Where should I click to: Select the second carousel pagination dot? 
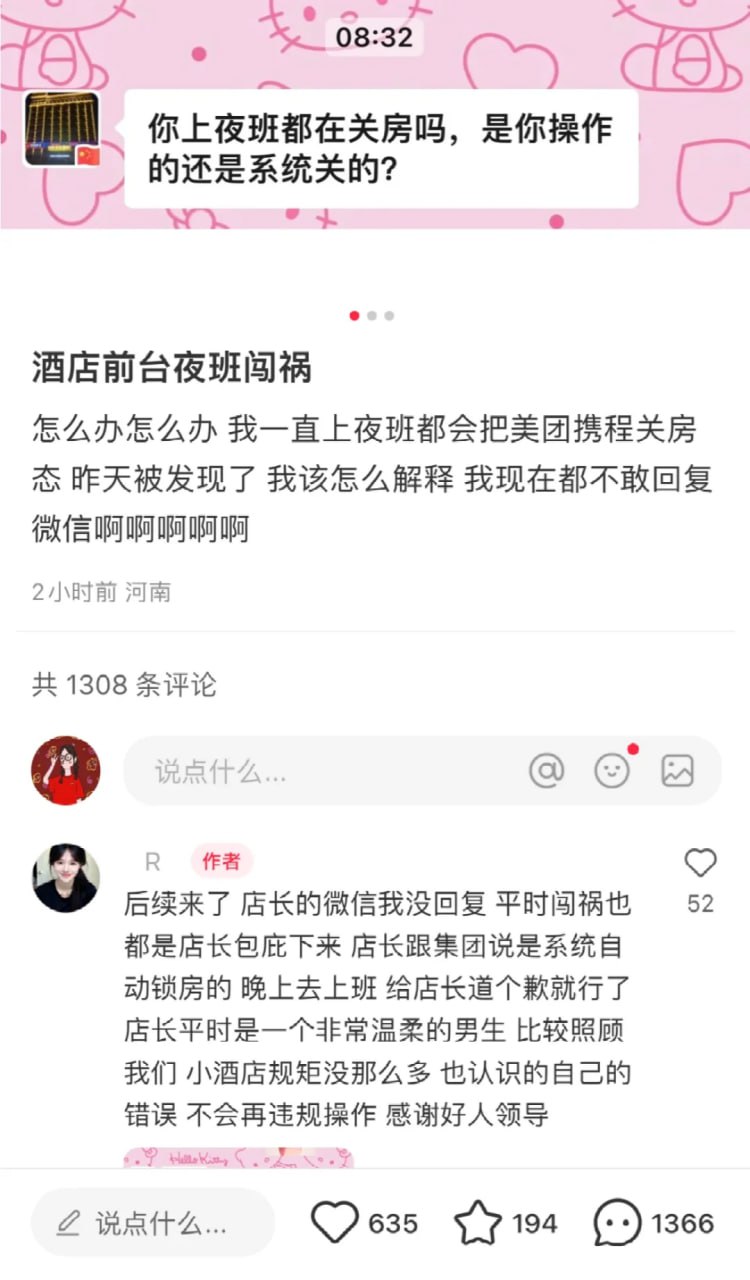pyautogui.click(x=374, y=314)
